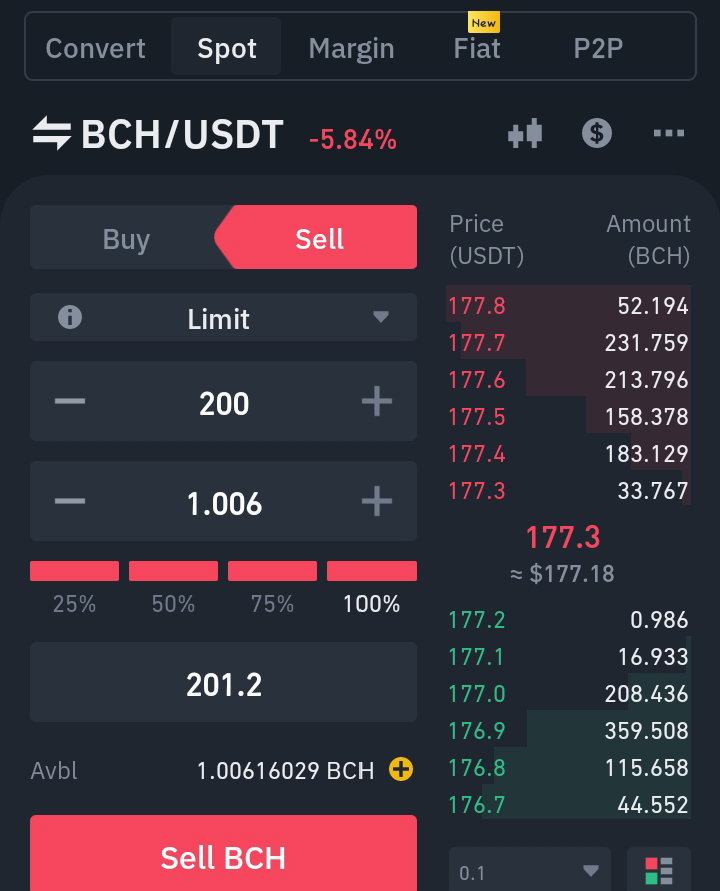Open the Margin trading tab
This screenshot has width=720, height=891.
coord(351,49)
